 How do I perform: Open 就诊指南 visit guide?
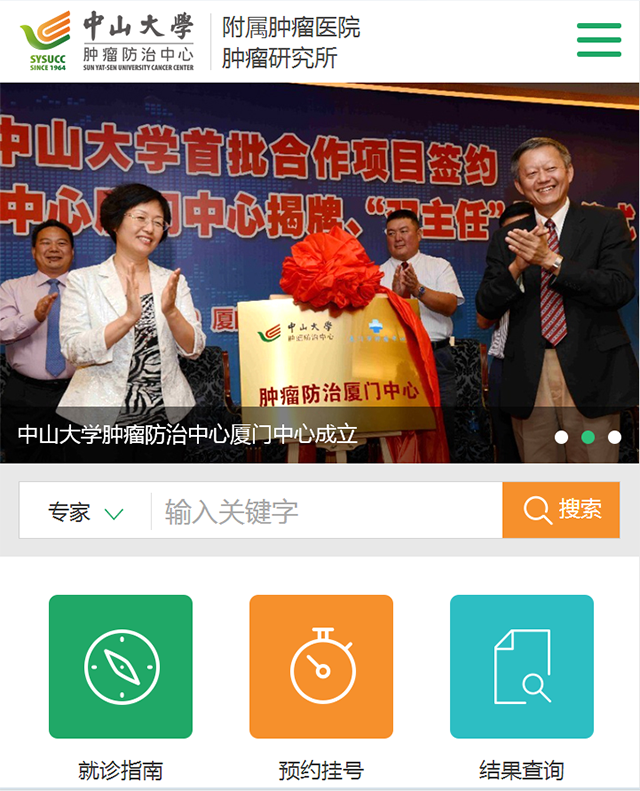tap(120, 667)
